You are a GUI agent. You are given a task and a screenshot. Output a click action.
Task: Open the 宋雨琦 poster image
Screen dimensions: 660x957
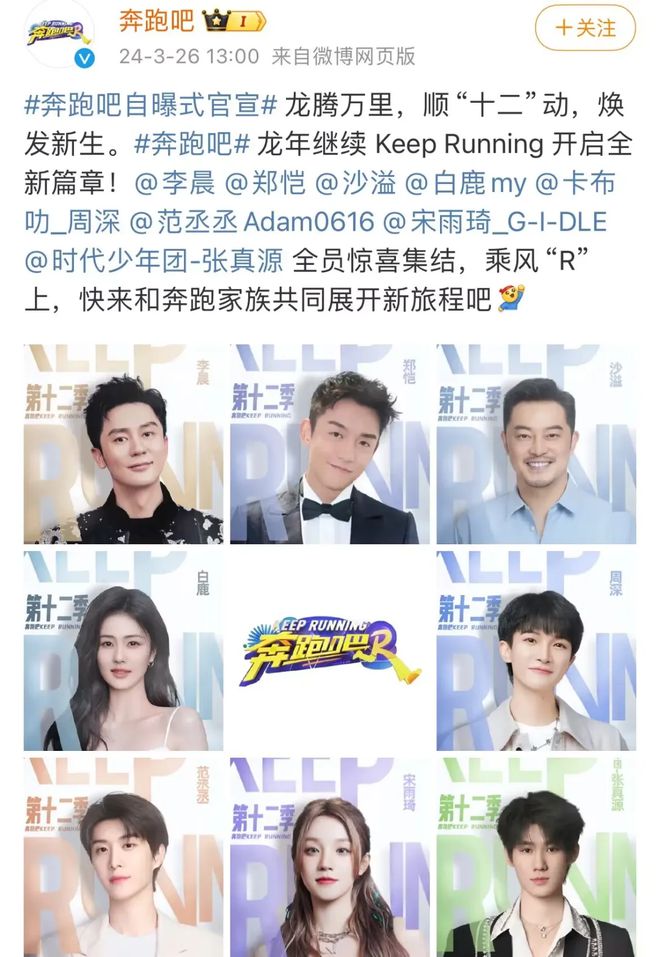pyautogui.click(x=329, y=857)
